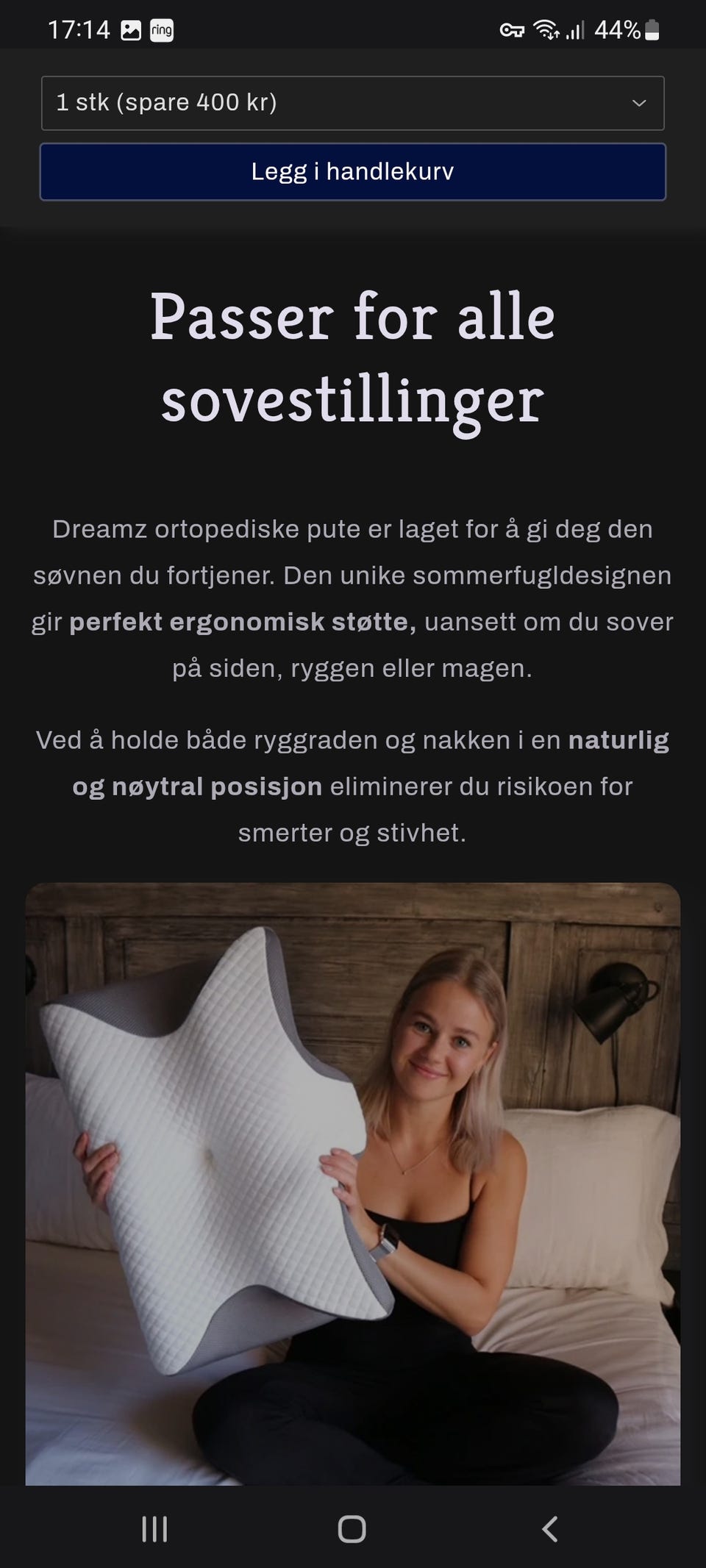Open the Ring app notification icon
This screenshot has width=706, height=1568.
[162, 30]
